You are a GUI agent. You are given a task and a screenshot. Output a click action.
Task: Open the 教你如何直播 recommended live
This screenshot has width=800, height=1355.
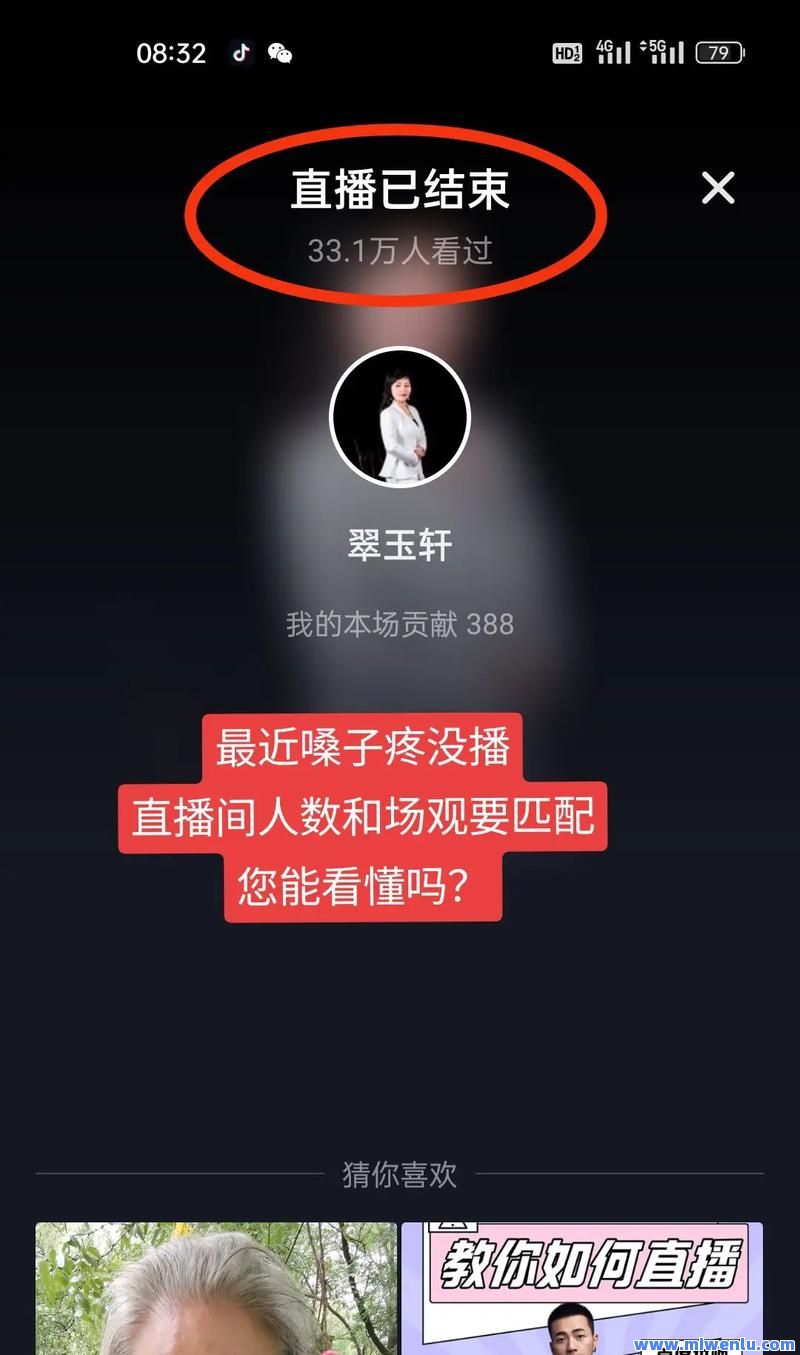tap(582, 1288)
